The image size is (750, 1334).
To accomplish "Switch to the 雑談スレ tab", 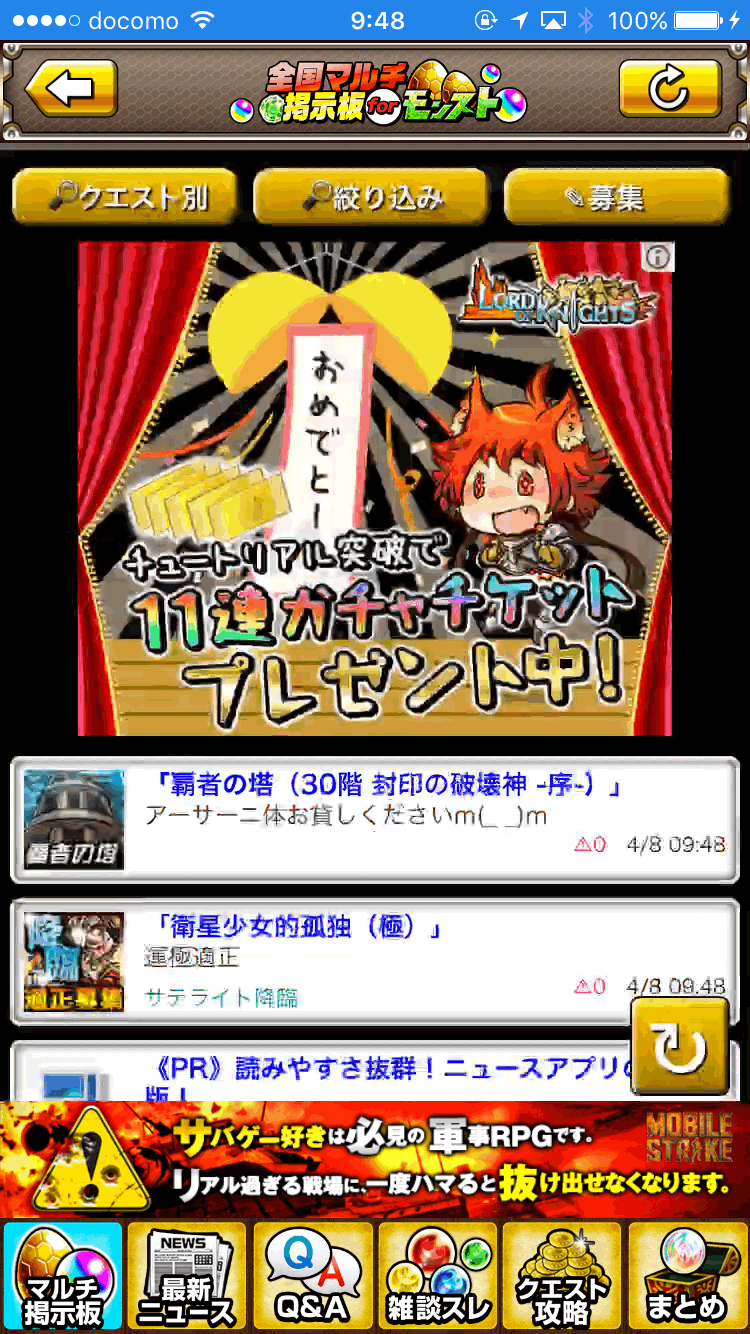I will 437,1276.
